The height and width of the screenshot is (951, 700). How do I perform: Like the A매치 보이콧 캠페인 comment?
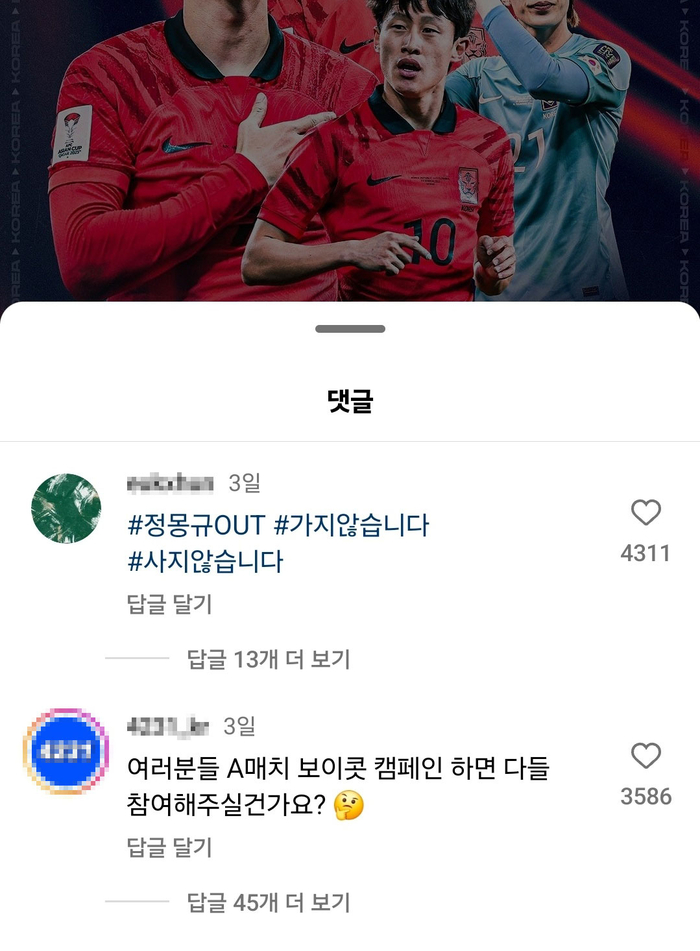tap(646, 757)
